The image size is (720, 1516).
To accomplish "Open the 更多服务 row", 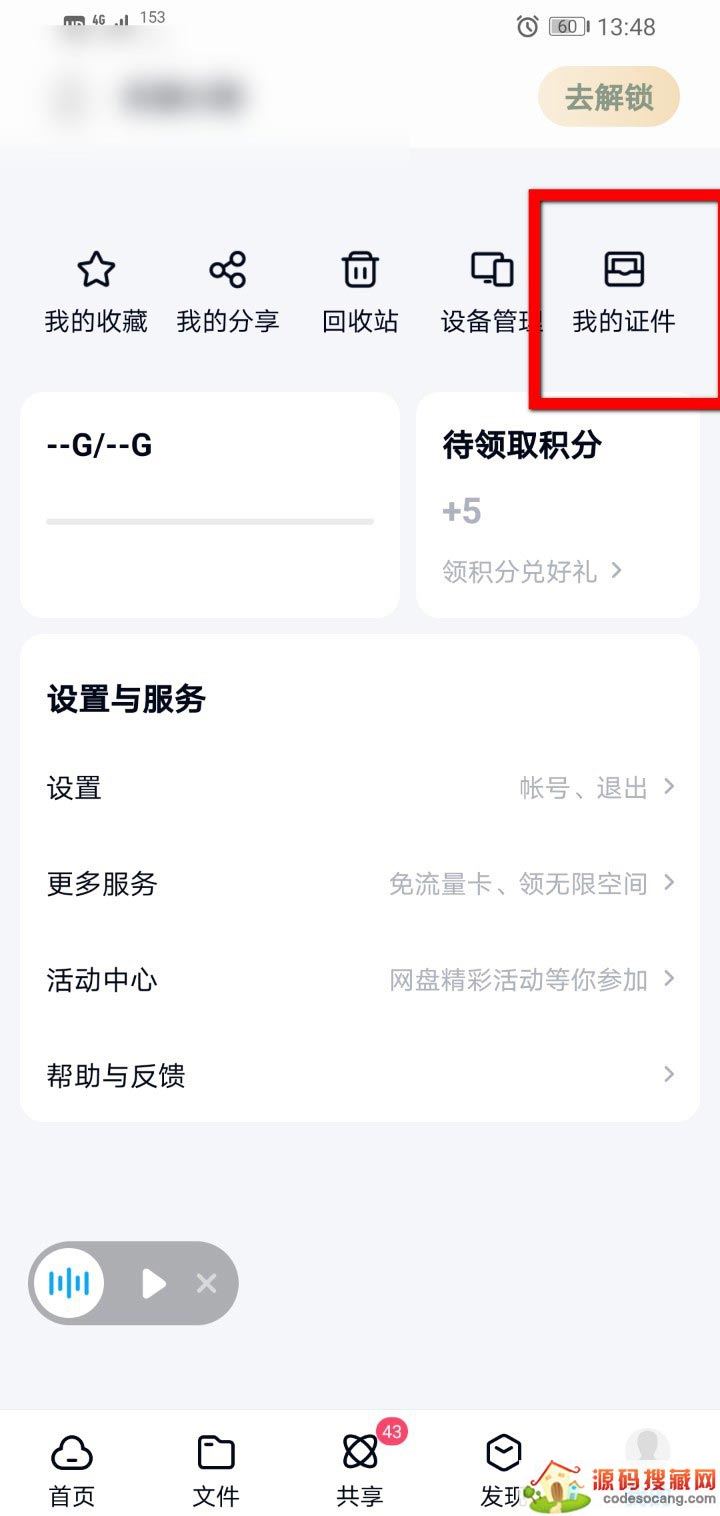I will tap(360, 884).
